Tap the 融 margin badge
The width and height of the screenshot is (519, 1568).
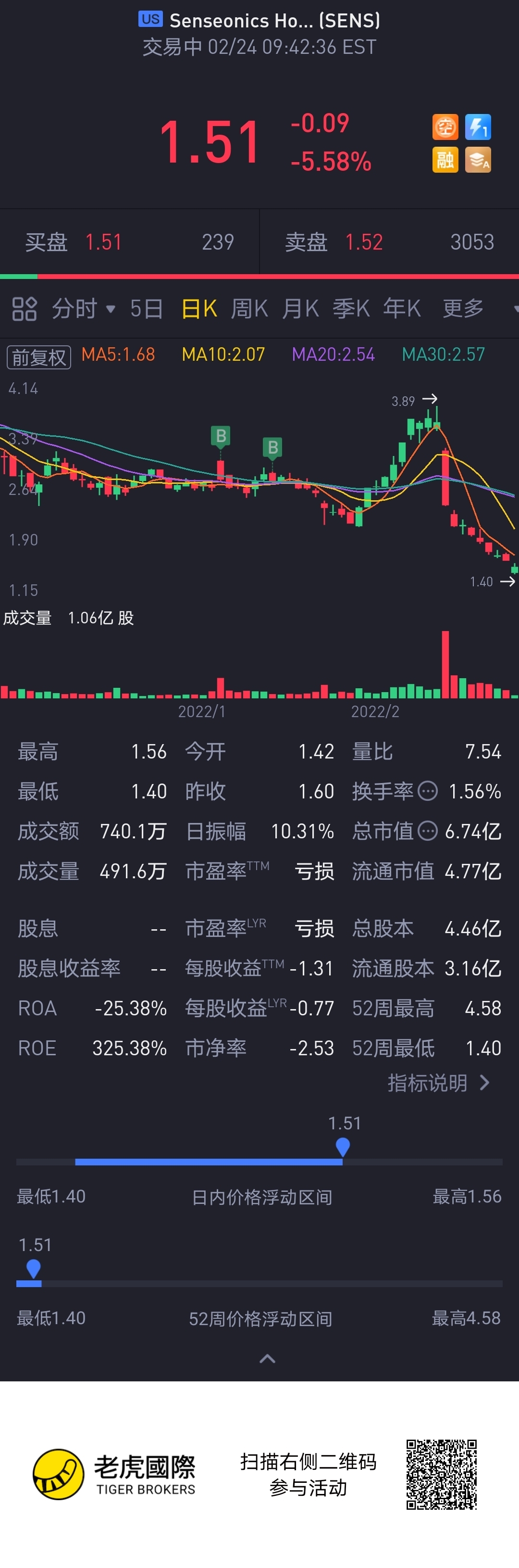(x=445, y=160)
